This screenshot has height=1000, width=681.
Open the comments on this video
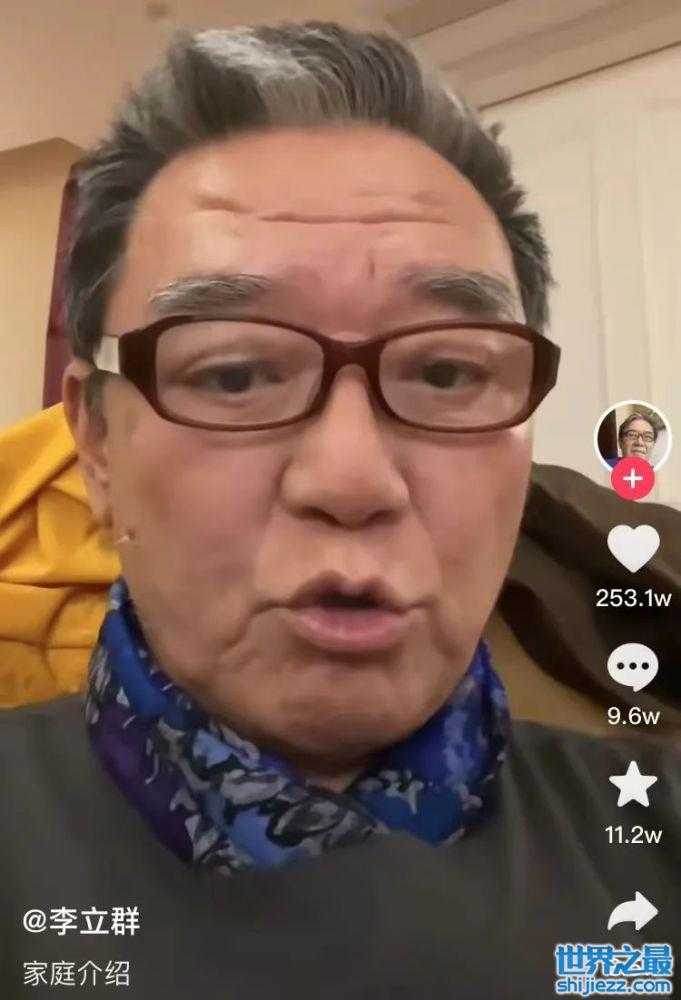coord(633,666)
